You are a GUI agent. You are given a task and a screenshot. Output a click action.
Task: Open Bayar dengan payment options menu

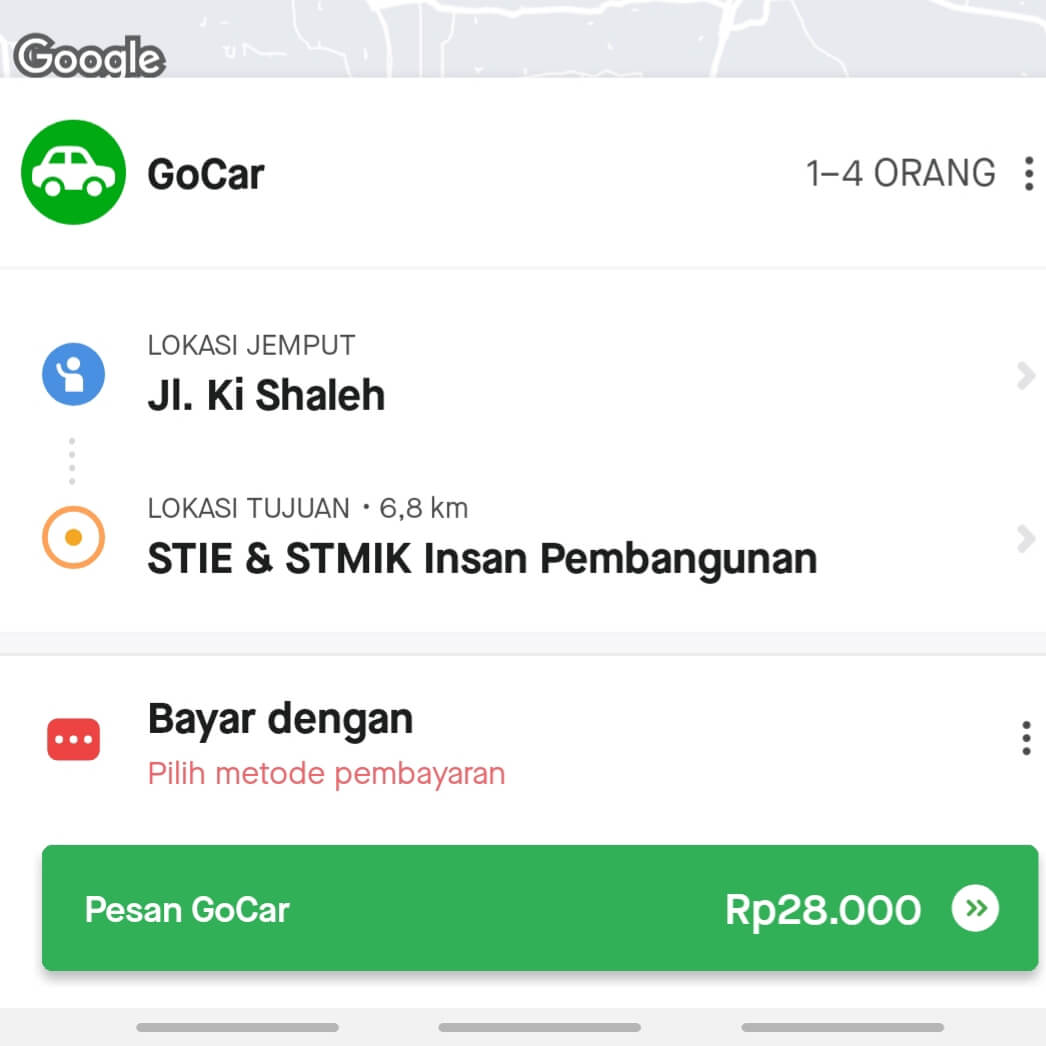tap(1026, 738)
